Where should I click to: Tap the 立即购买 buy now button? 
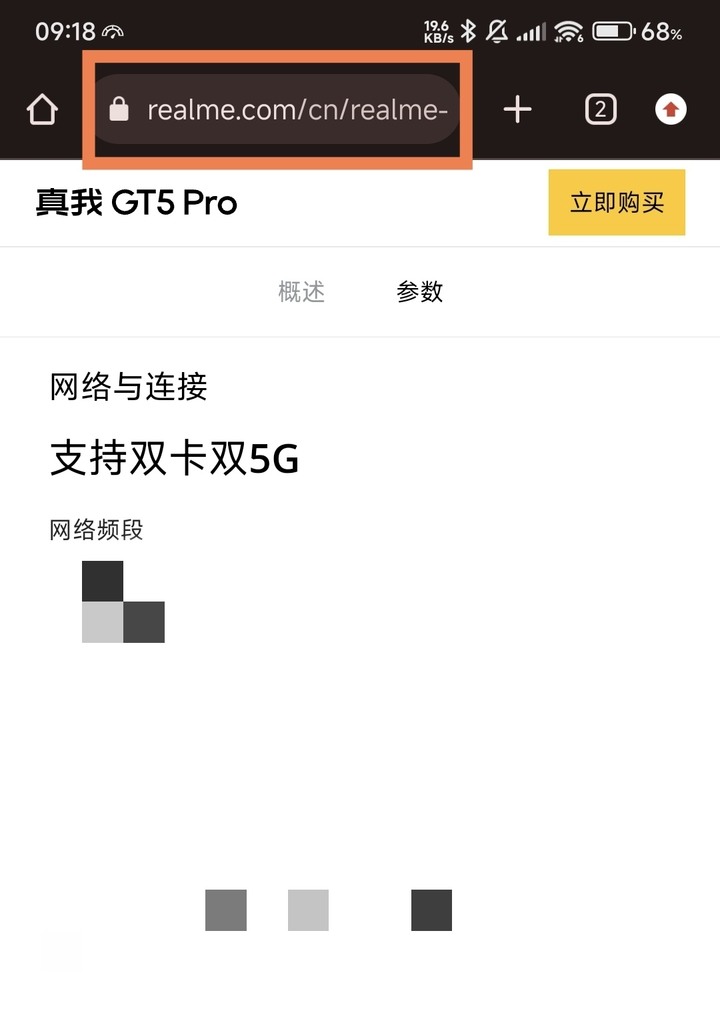pyautogui.click(x=616, y=203)
